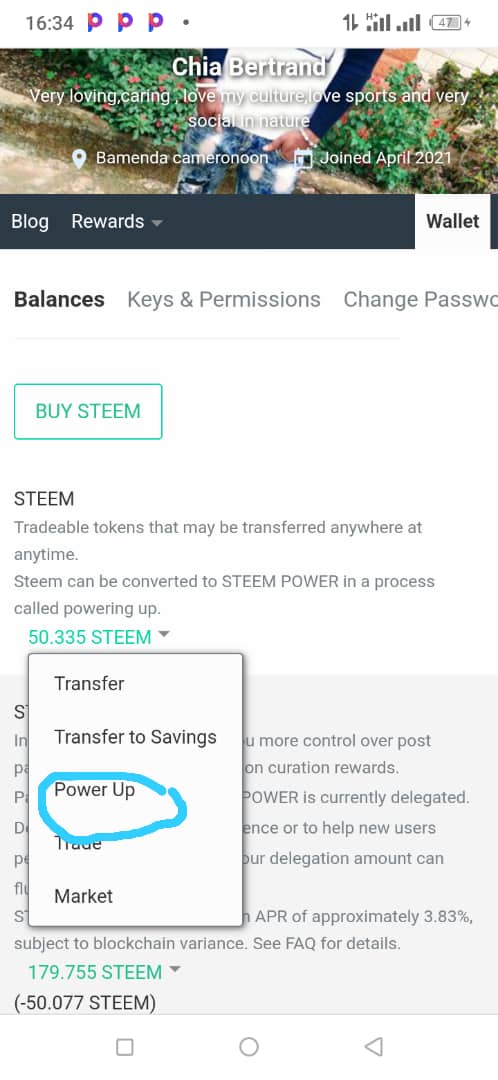Tap the system home button
Image resolution: width=498 pixels, height=1080 pixels.
point(249,1047)
